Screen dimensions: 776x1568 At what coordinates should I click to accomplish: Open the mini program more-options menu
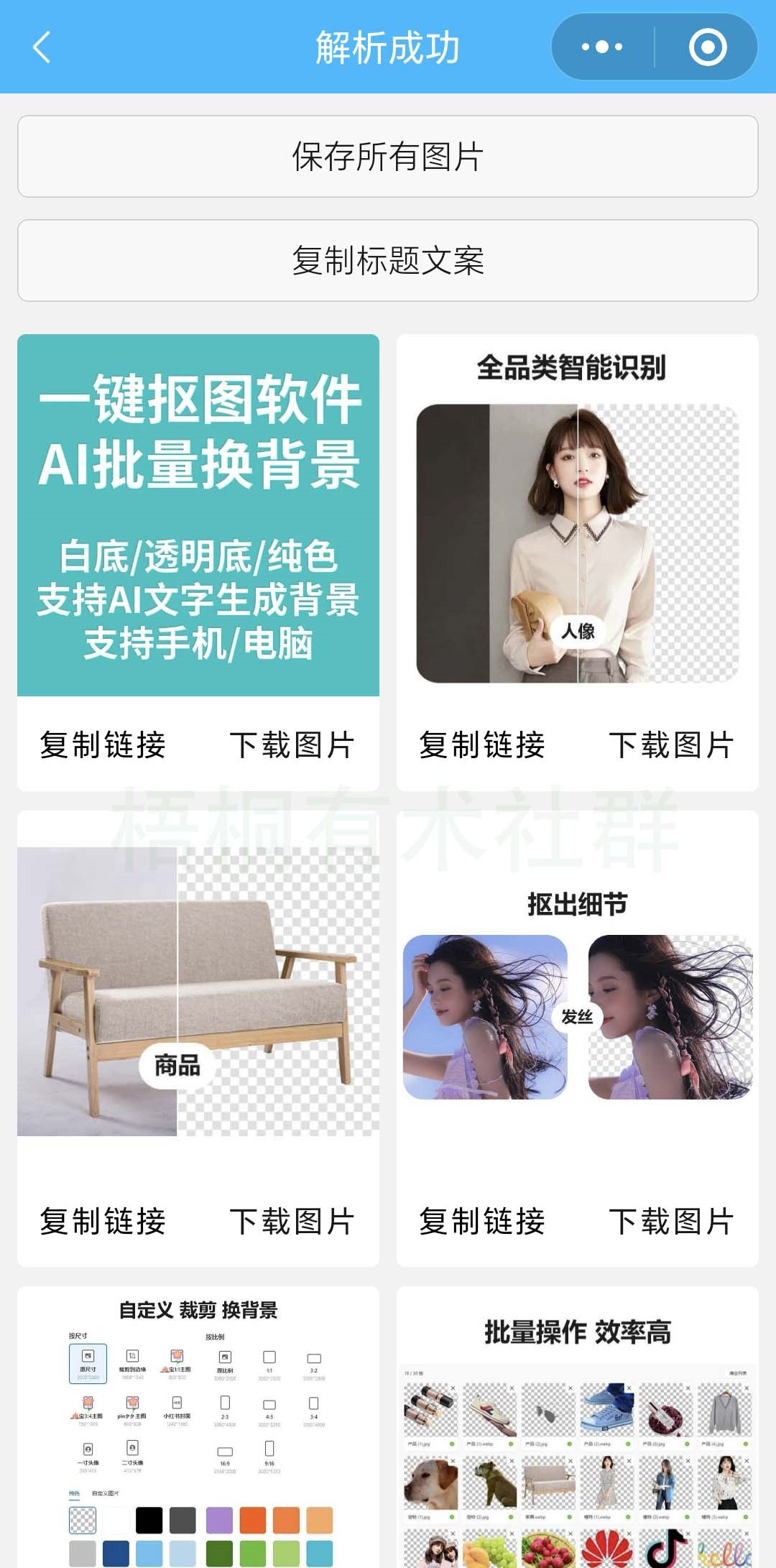(602, 47)
